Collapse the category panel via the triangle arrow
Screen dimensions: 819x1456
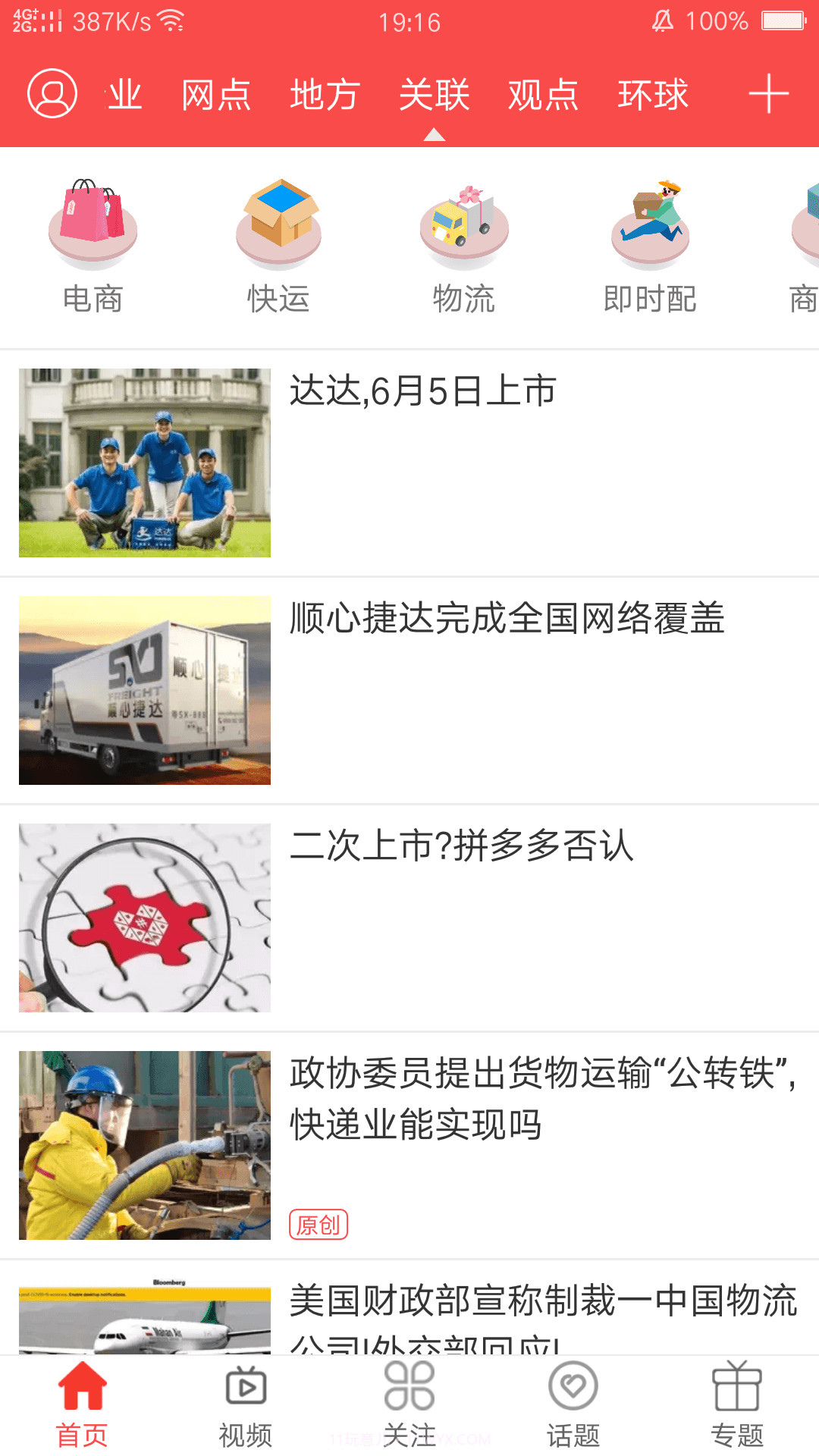click(433, 133)
